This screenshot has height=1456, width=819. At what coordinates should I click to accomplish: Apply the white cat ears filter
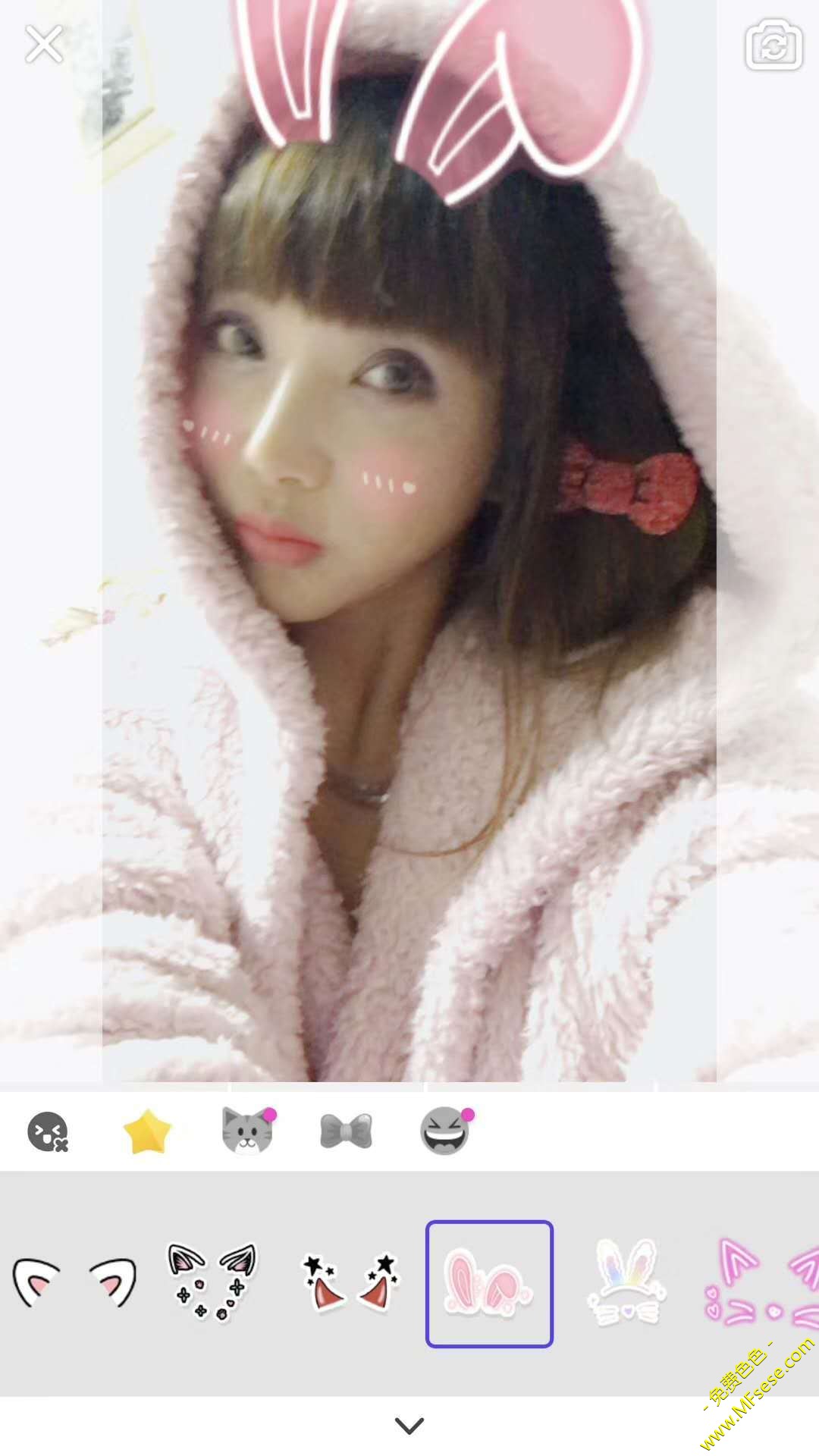tap(74, 1284)
